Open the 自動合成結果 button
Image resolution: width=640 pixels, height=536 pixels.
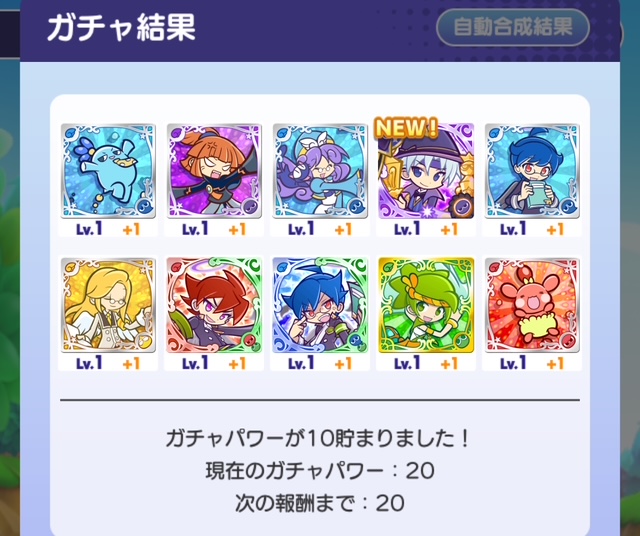coord(513,28)
